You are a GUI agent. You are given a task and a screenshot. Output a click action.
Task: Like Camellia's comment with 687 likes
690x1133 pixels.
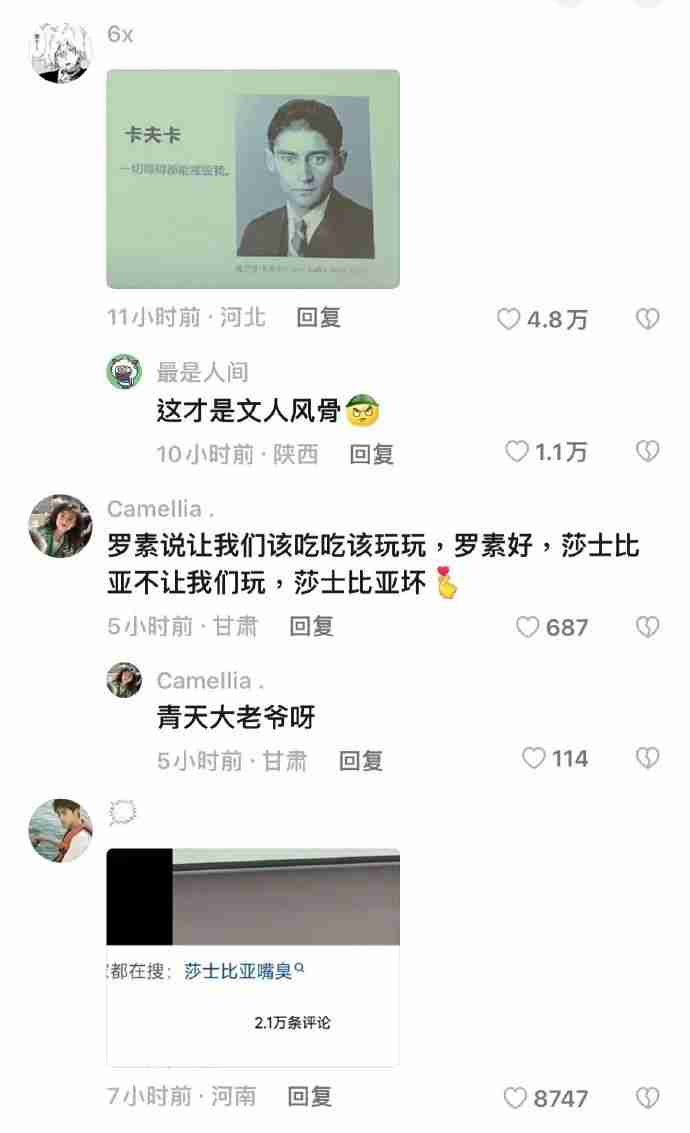click(527, 627)
